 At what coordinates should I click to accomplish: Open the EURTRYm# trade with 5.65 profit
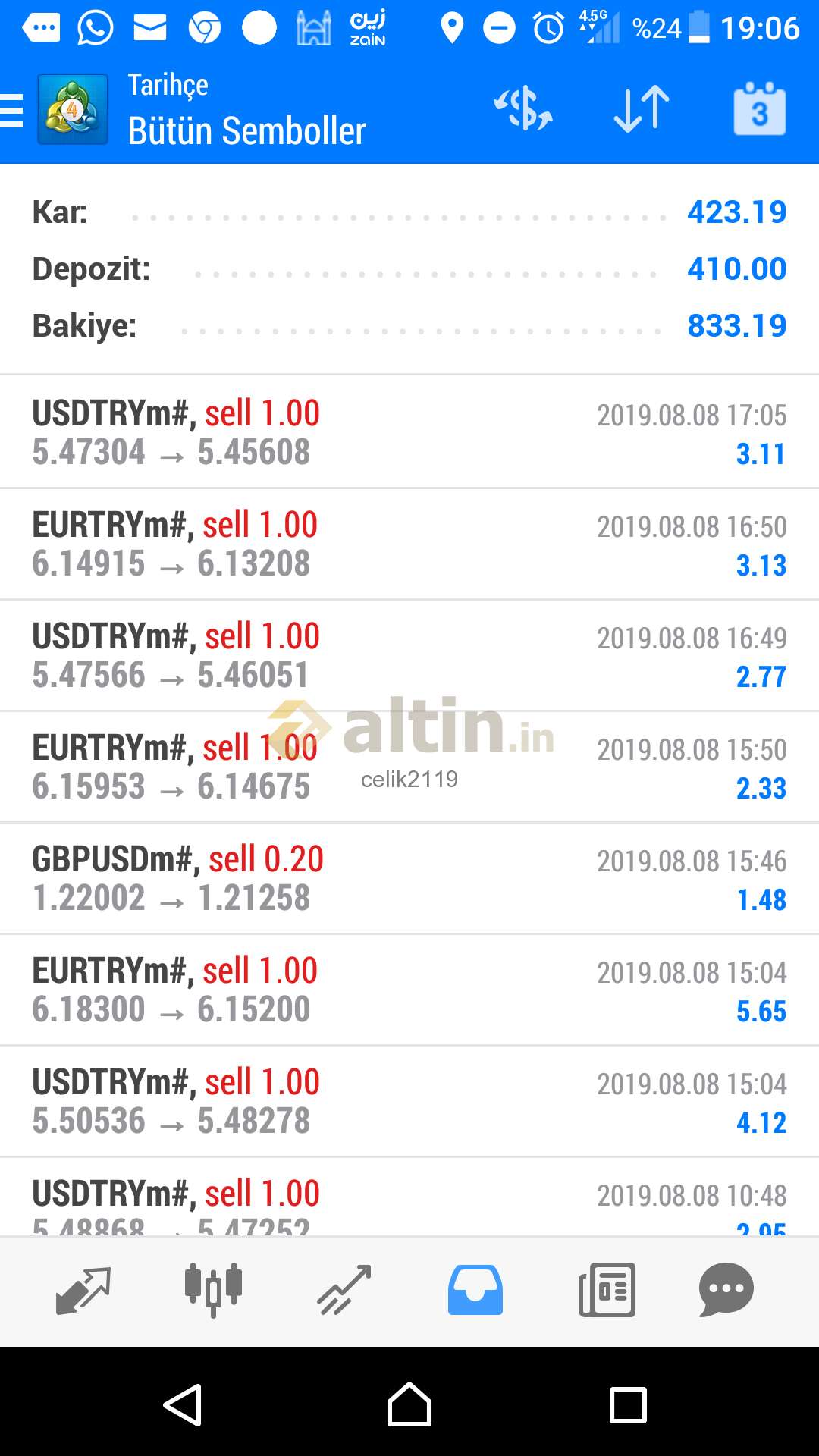coord(409,990)
